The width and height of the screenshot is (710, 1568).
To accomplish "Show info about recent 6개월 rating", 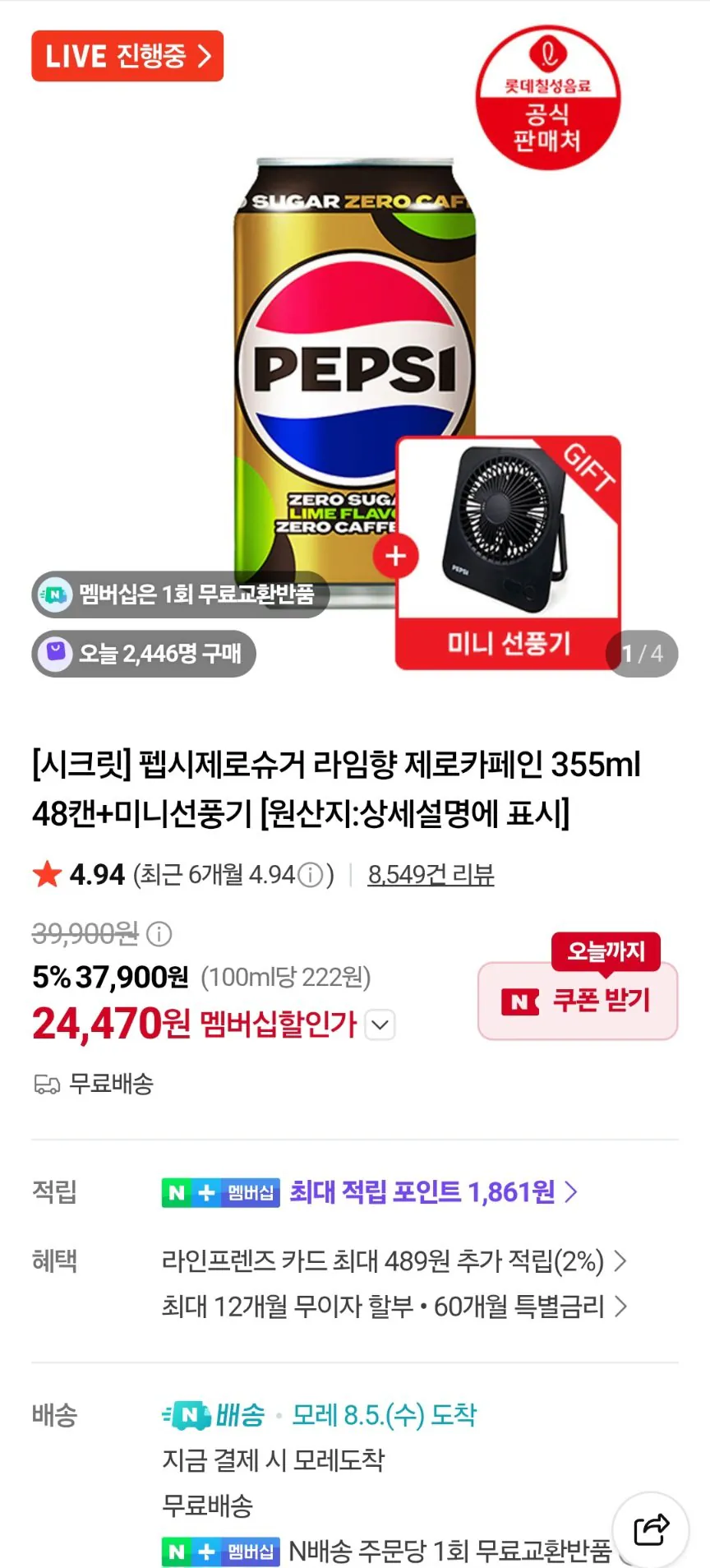I will tap(310, 875).
